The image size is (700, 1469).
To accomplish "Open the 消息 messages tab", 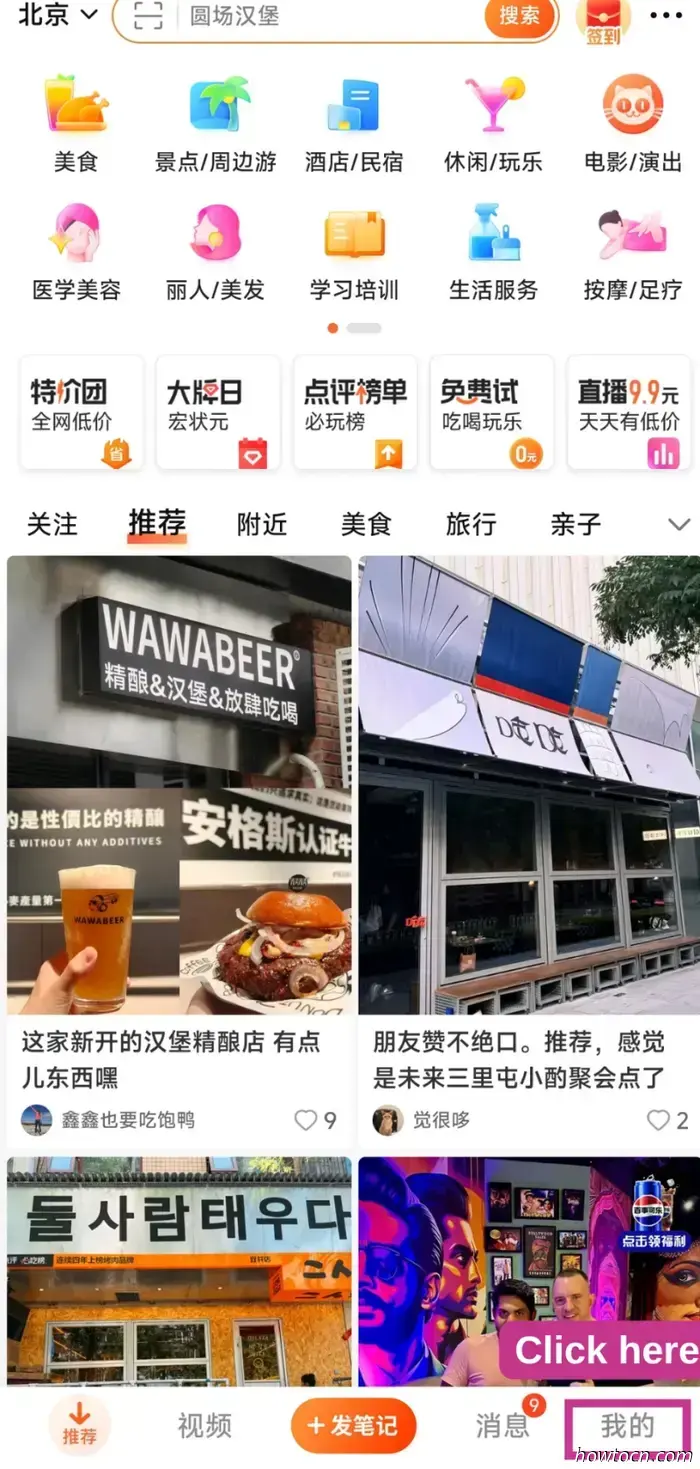I will tap(503, 1425).
